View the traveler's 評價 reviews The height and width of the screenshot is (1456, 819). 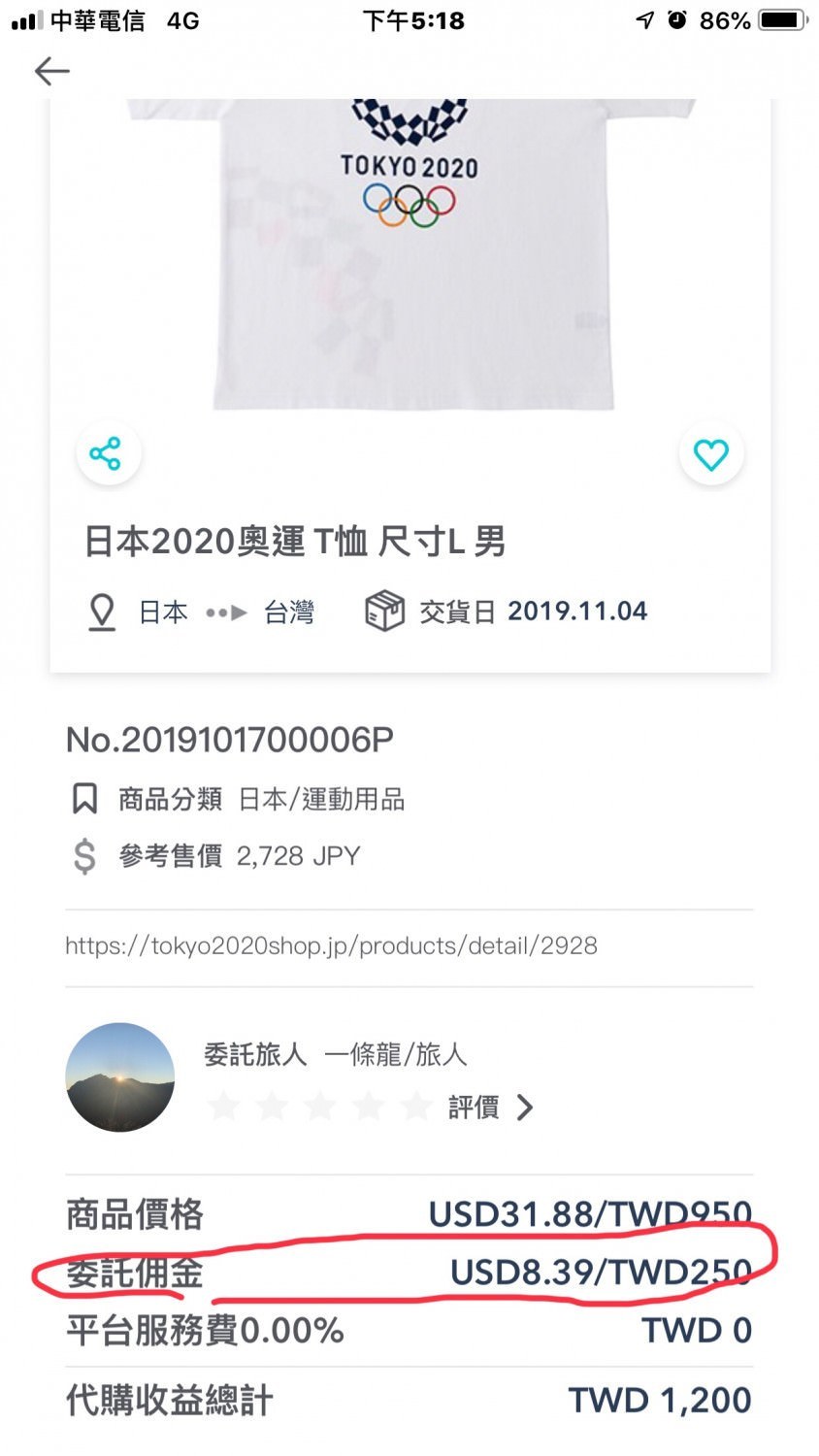(x=490, y=1108)
